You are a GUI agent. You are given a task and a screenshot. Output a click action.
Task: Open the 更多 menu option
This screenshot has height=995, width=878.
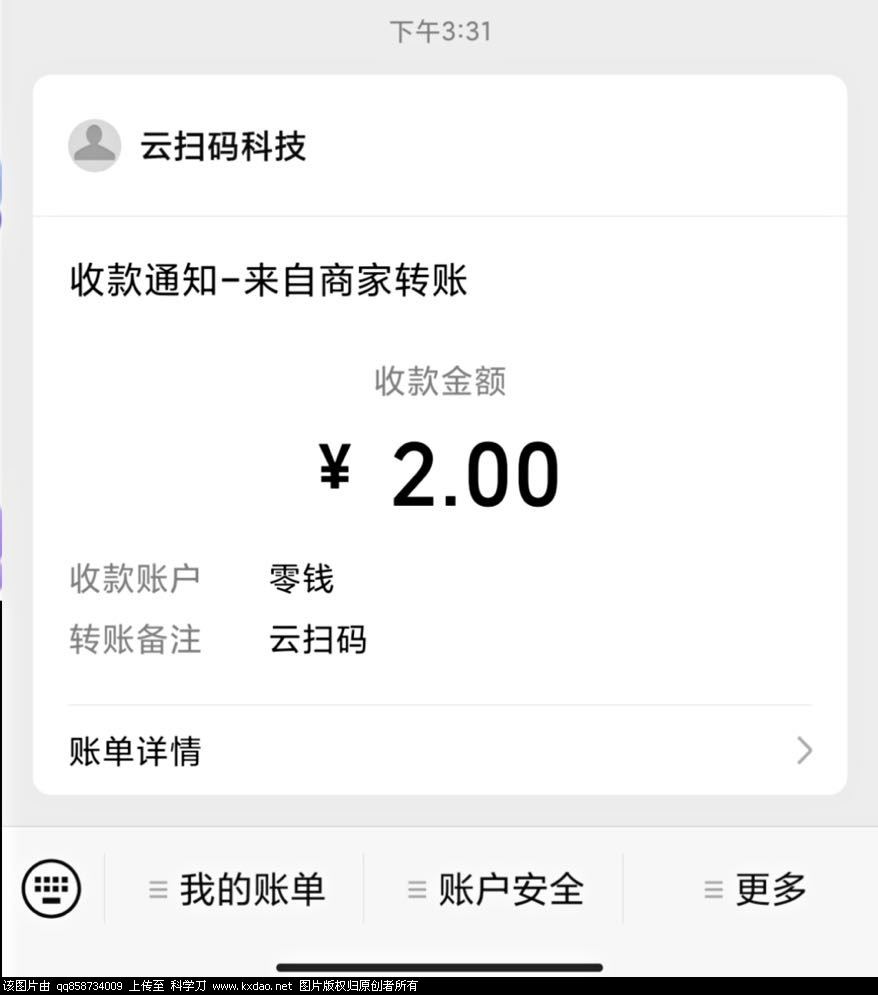pos(770,888)
